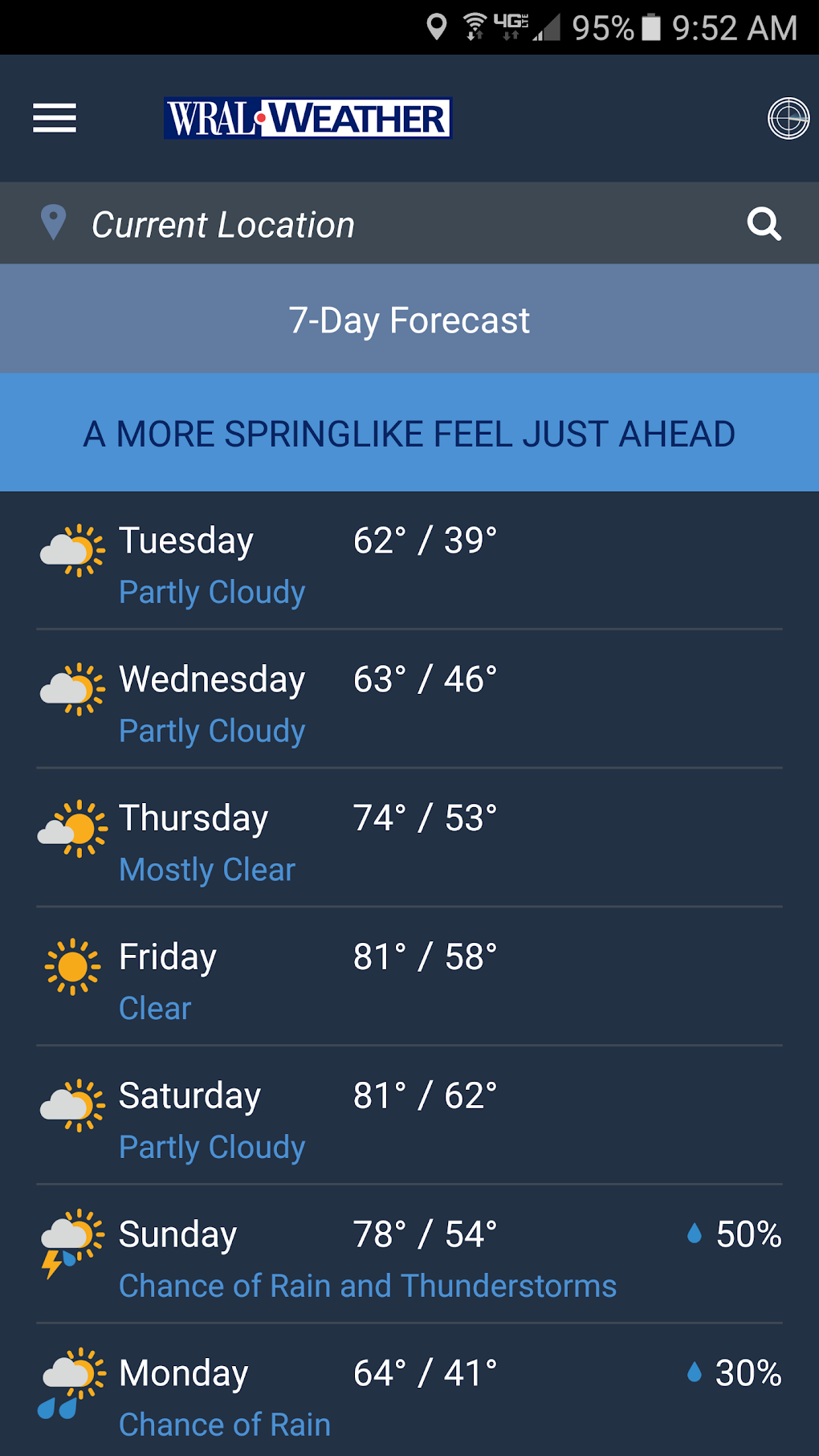Tap the location search magnifier icon
This screenshot has width=819, height=1456.
pyautogui.click(x=764, y=224)
